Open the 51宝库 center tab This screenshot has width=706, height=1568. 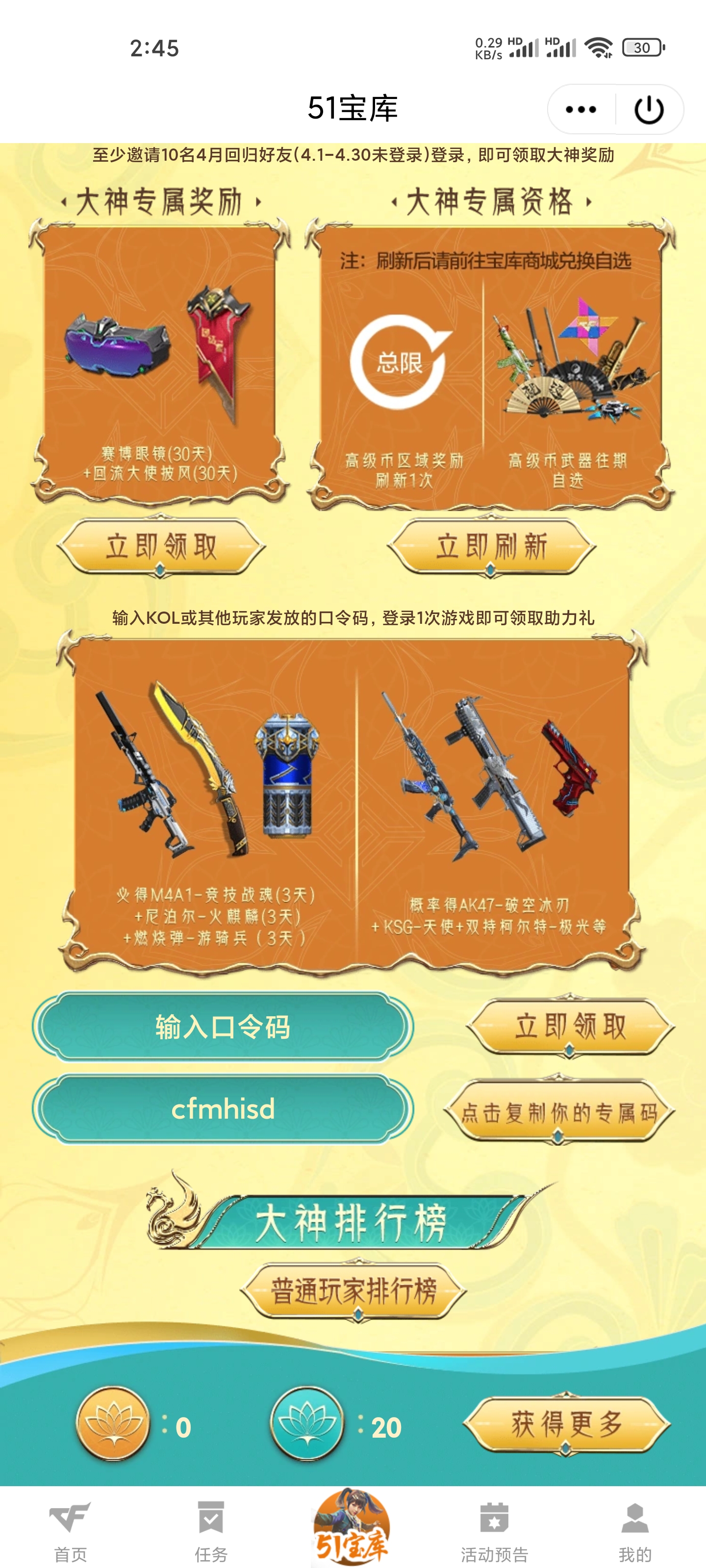click(352, 1528)
